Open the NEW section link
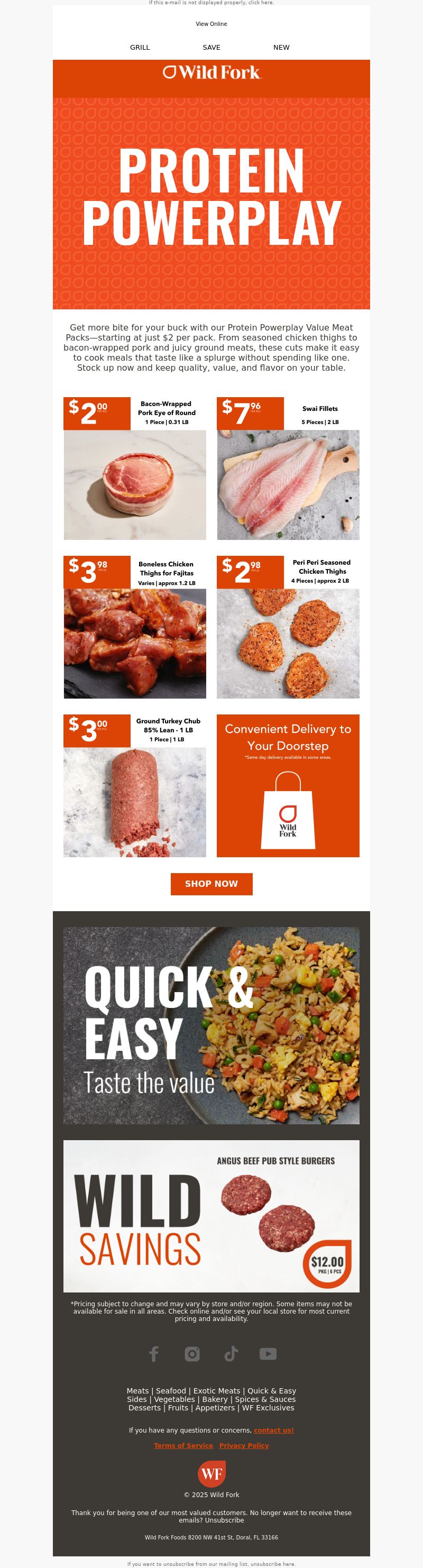This screenshot has width=423, height=1568. click(x=281, y=48)
